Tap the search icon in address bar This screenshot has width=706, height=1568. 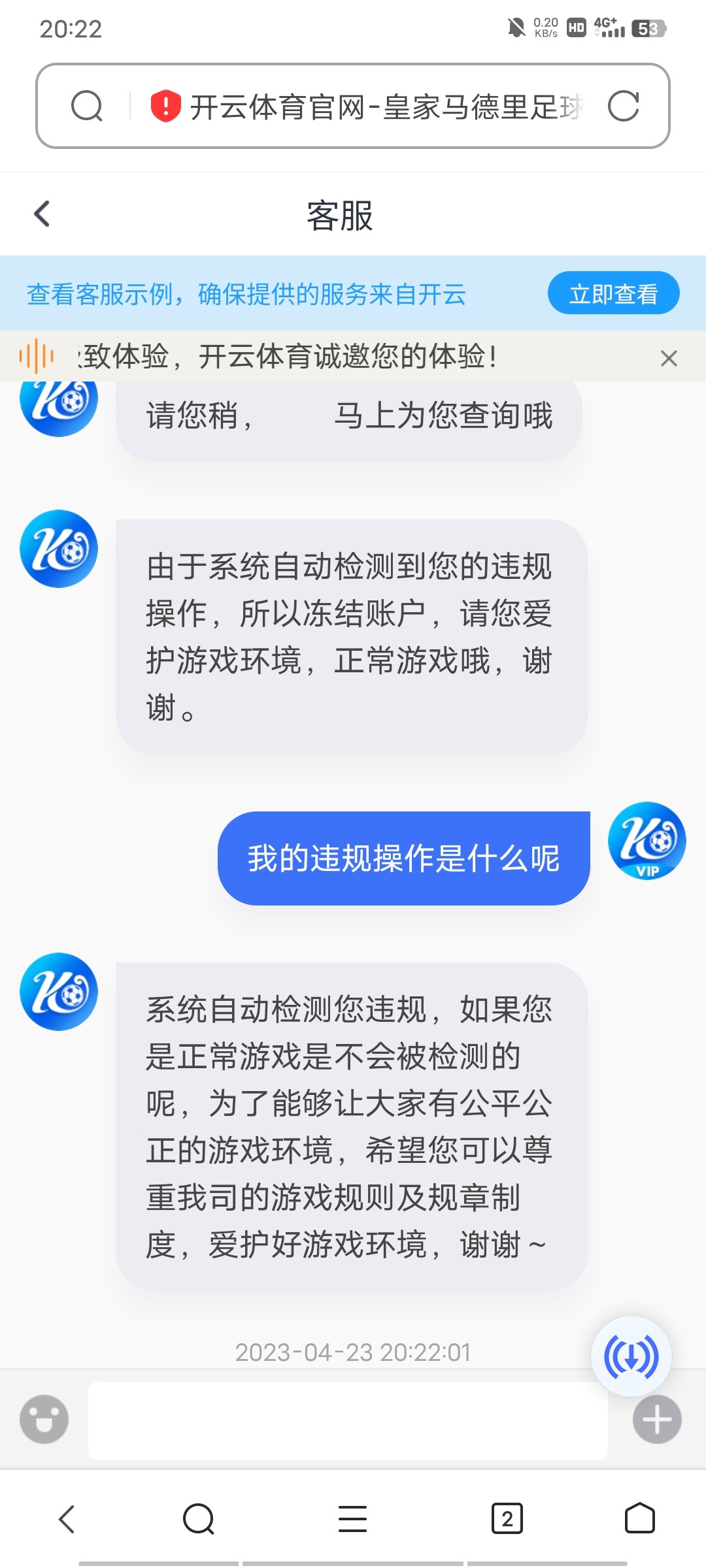point(87,106)
